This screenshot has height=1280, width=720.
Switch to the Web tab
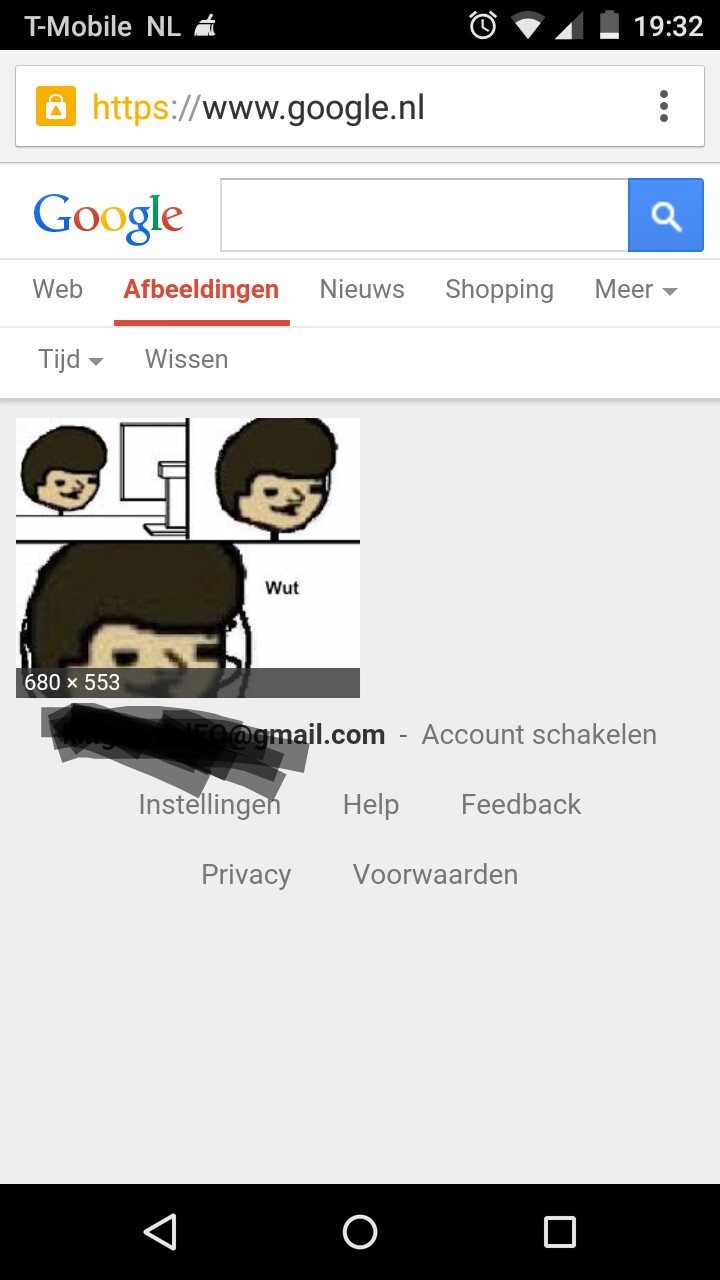click(57, 290)
